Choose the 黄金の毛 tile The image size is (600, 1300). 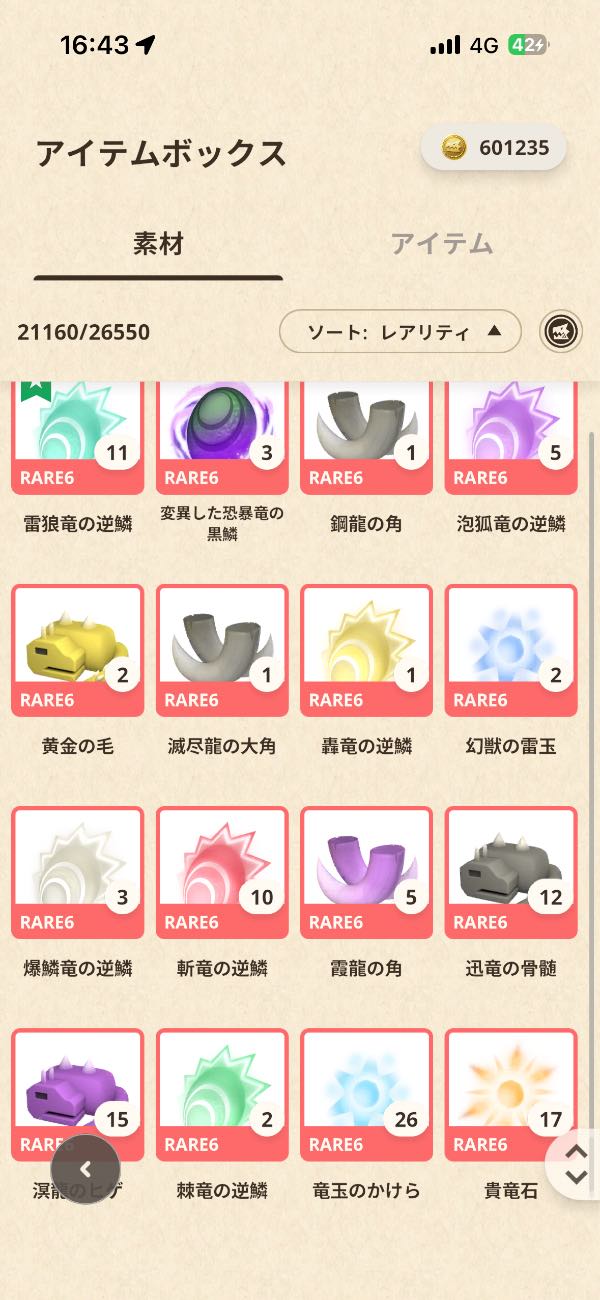click(x=78, y=650)
